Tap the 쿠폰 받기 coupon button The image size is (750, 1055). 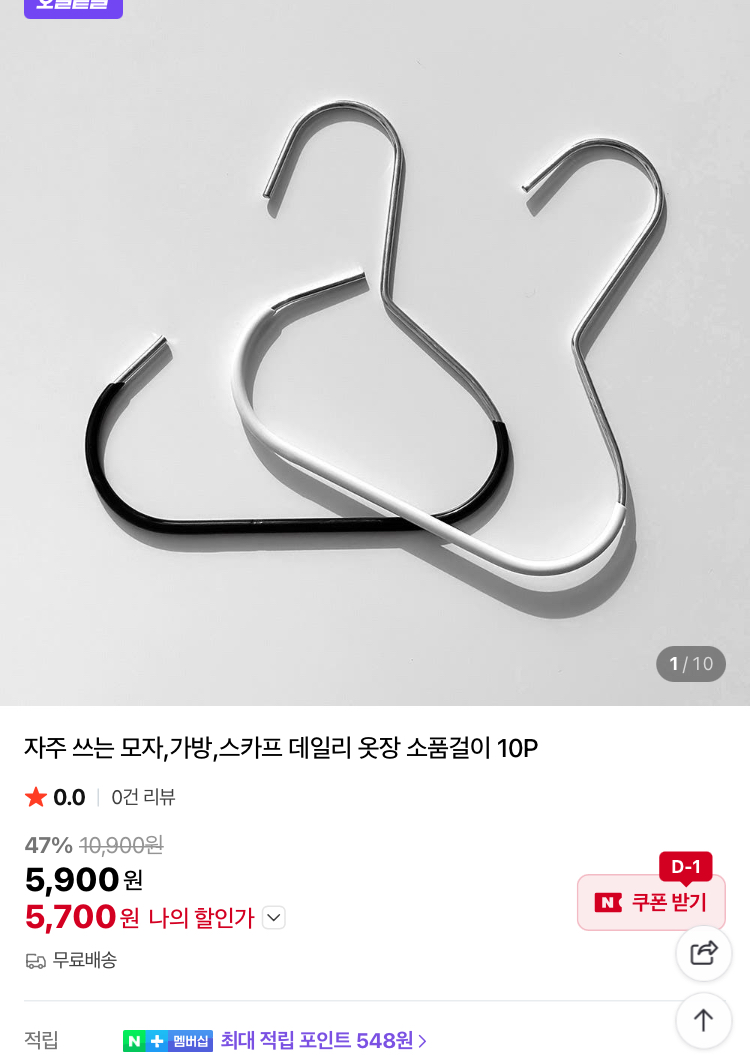(651, 902)
